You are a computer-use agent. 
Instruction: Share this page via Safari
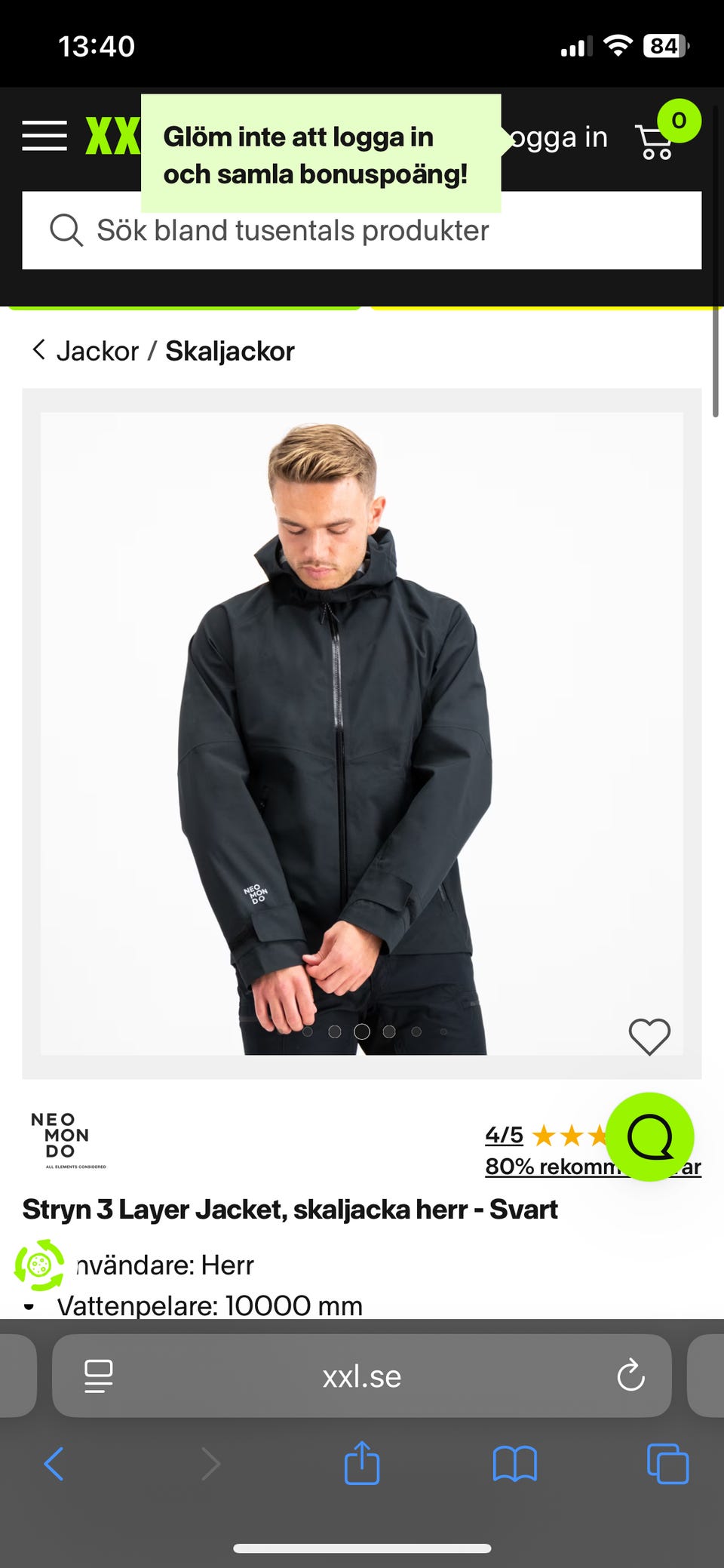362,1462
